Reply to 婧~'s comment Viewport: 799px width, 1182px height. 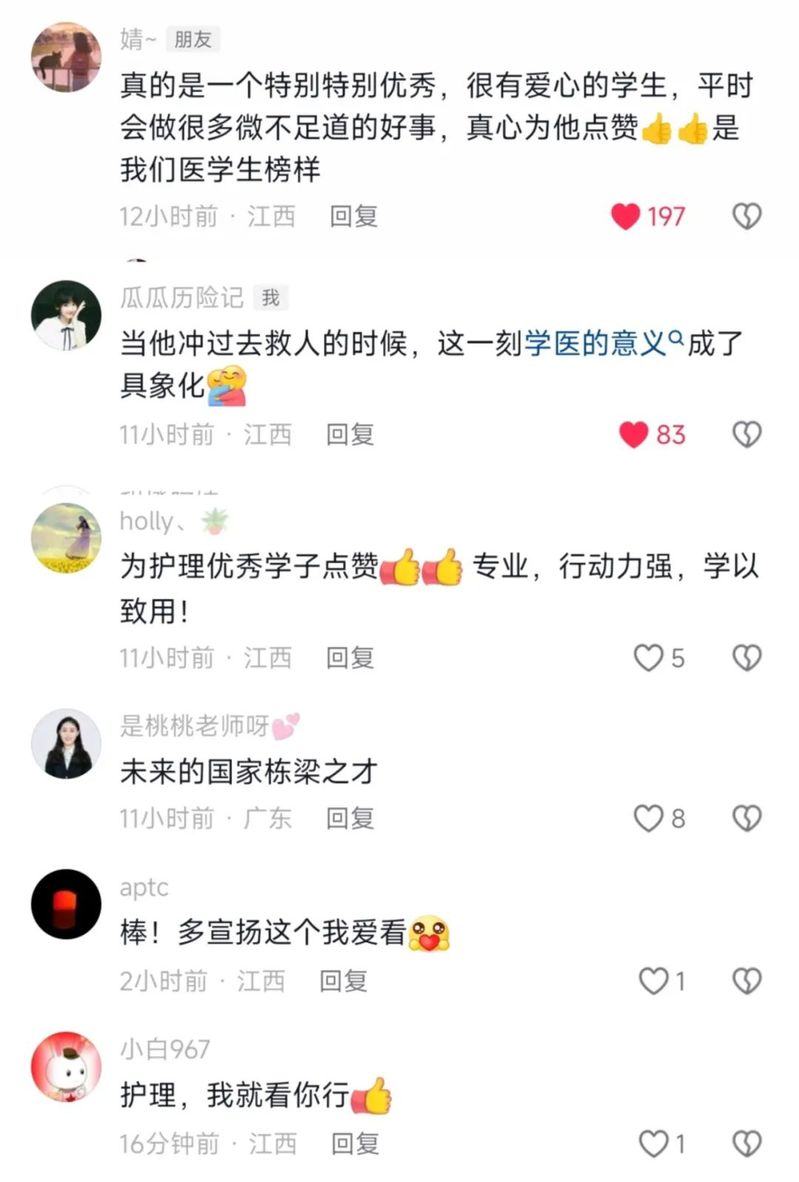(x=354, y=216)
